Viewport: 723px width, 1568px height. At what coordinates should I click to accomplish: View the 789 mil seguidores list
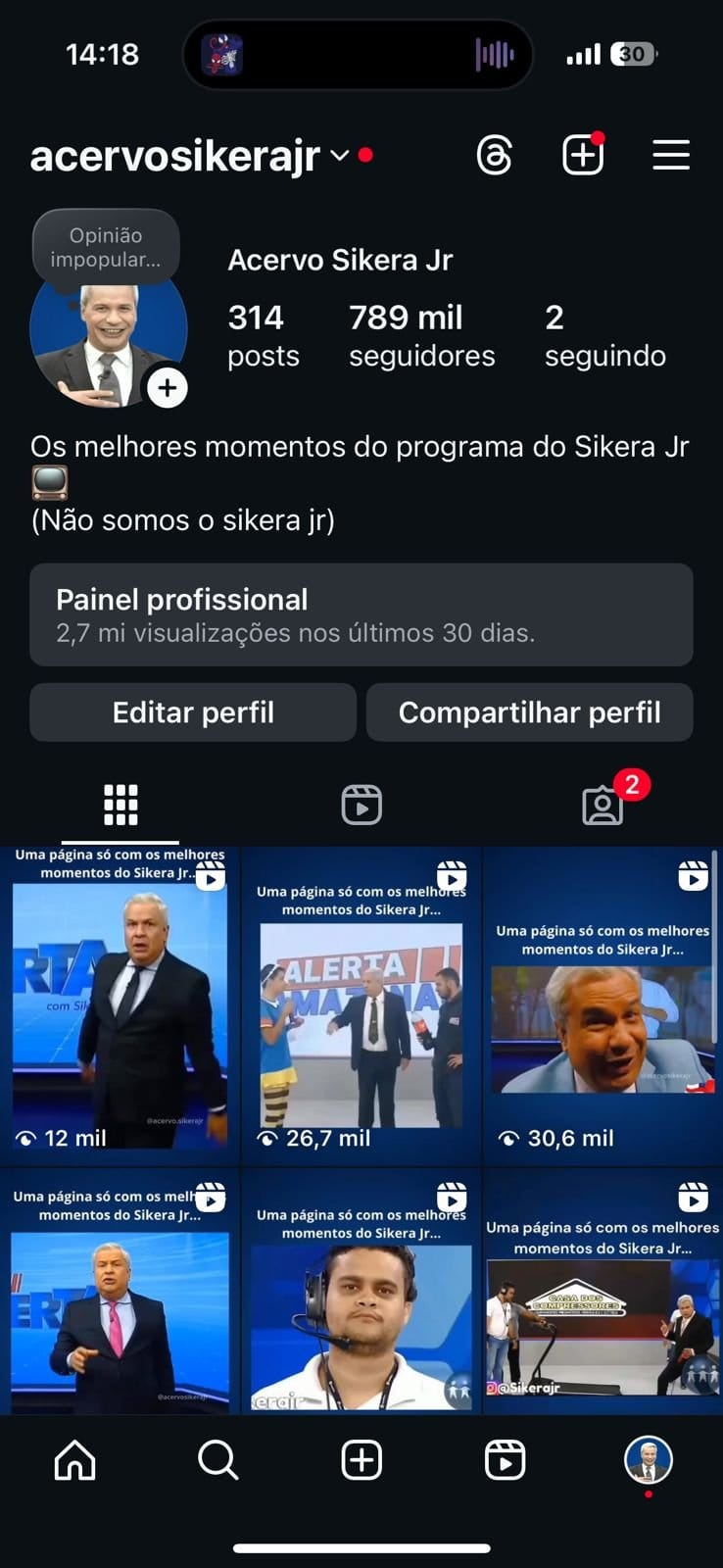[x=421, y=333]
